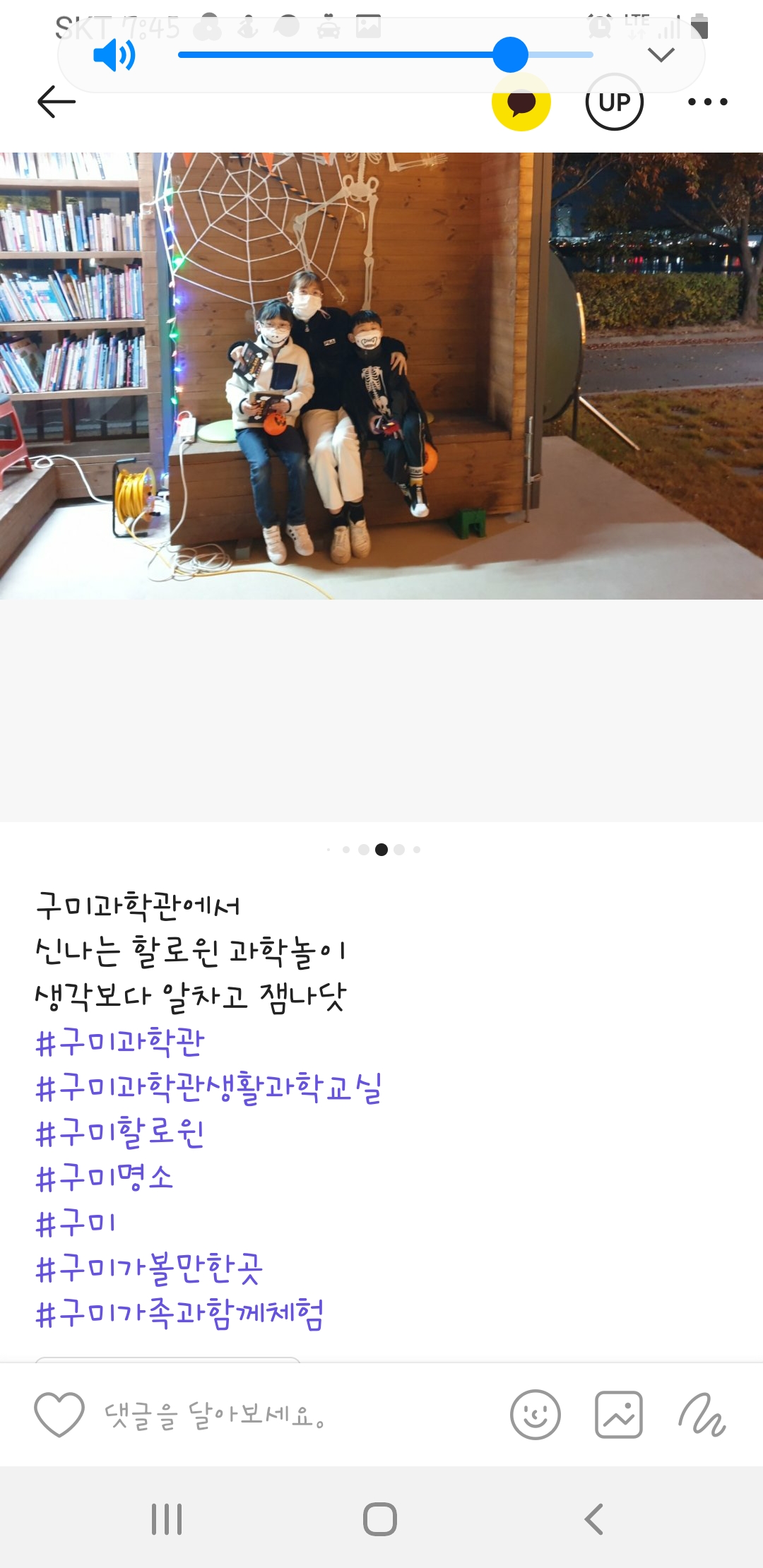Screen dimensions: 763x1568
Task: Mute using the volume speaker icon
Action: point(114,55)
